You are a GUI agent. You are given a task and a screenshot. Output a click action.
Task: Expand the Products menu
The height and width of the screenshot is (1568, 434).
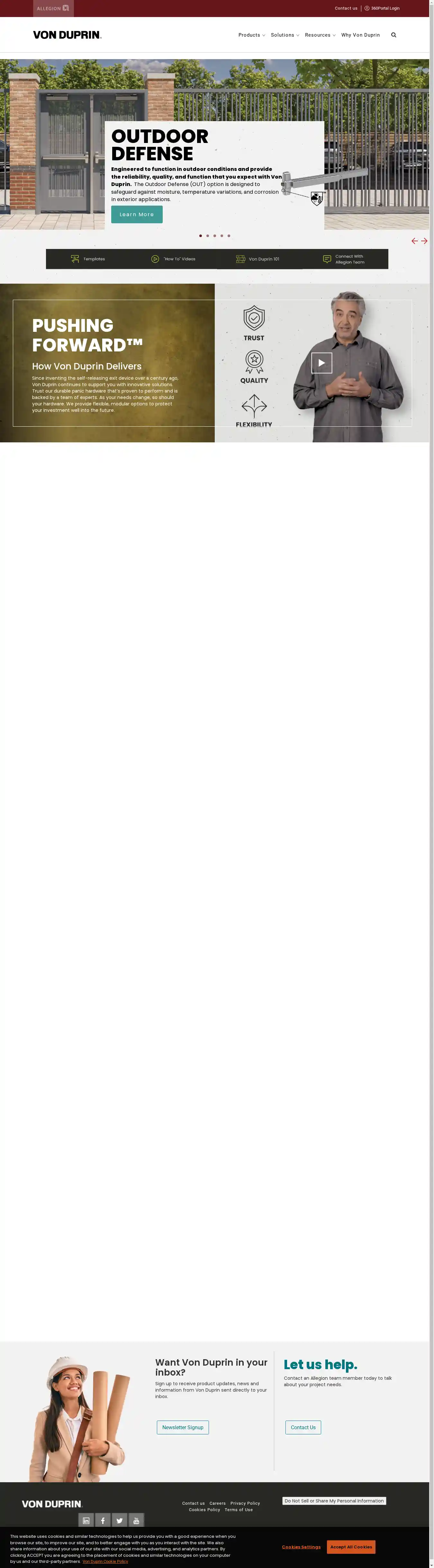click(251, 35)
